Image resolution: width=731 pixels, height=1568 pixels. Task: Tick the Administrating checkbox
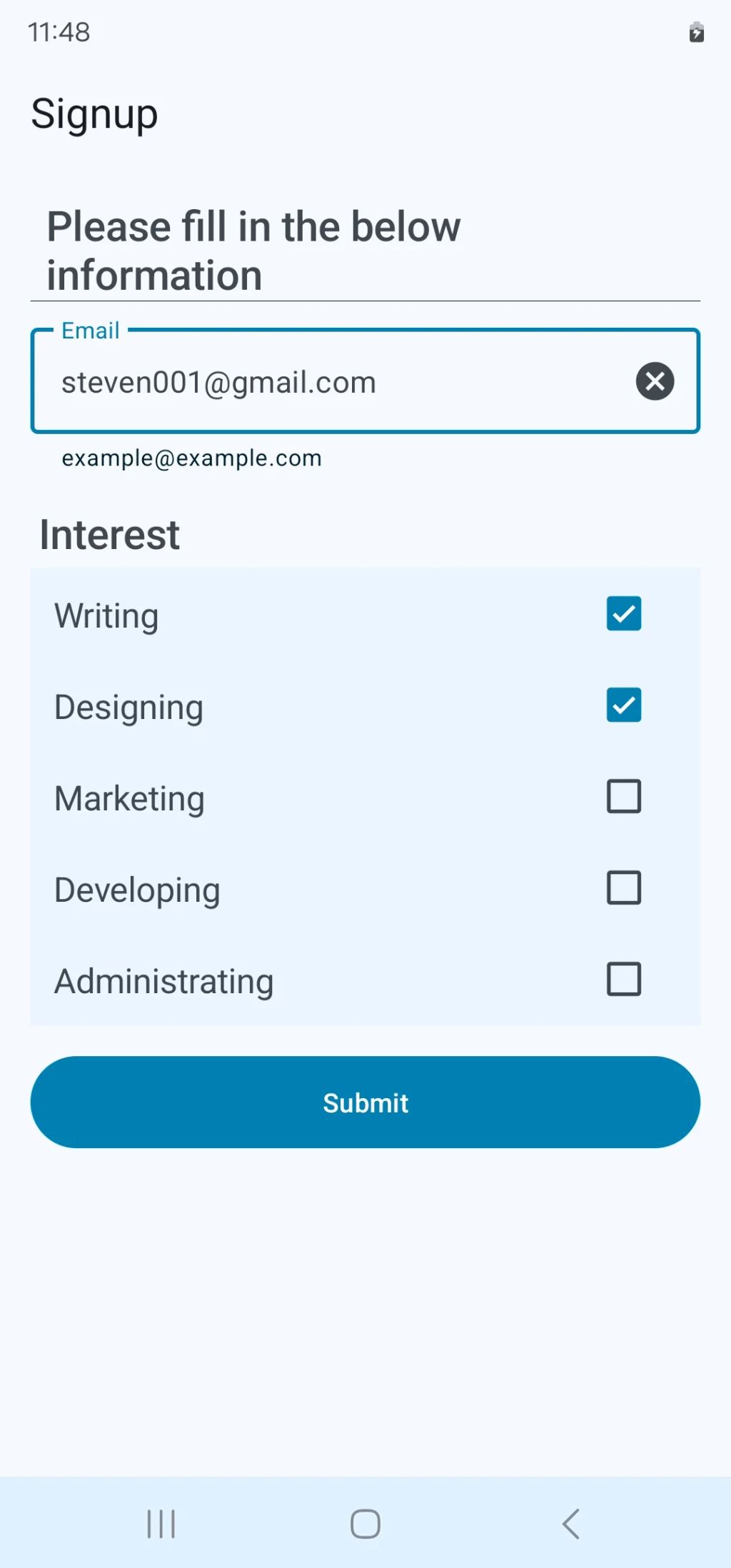(623, 979)
